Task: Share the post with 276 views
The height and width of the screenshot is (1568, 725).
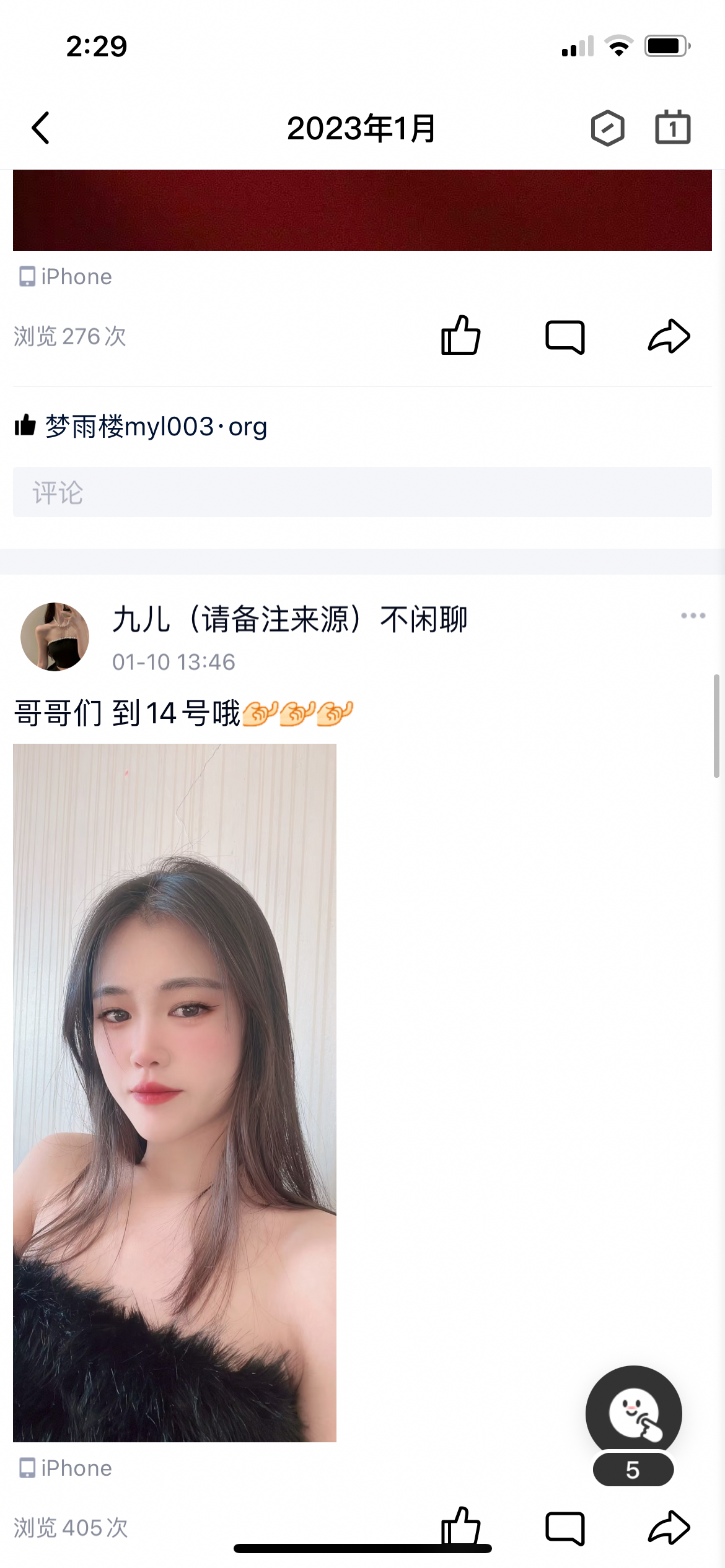Action: pyautogui.click(x=669, y=336)
